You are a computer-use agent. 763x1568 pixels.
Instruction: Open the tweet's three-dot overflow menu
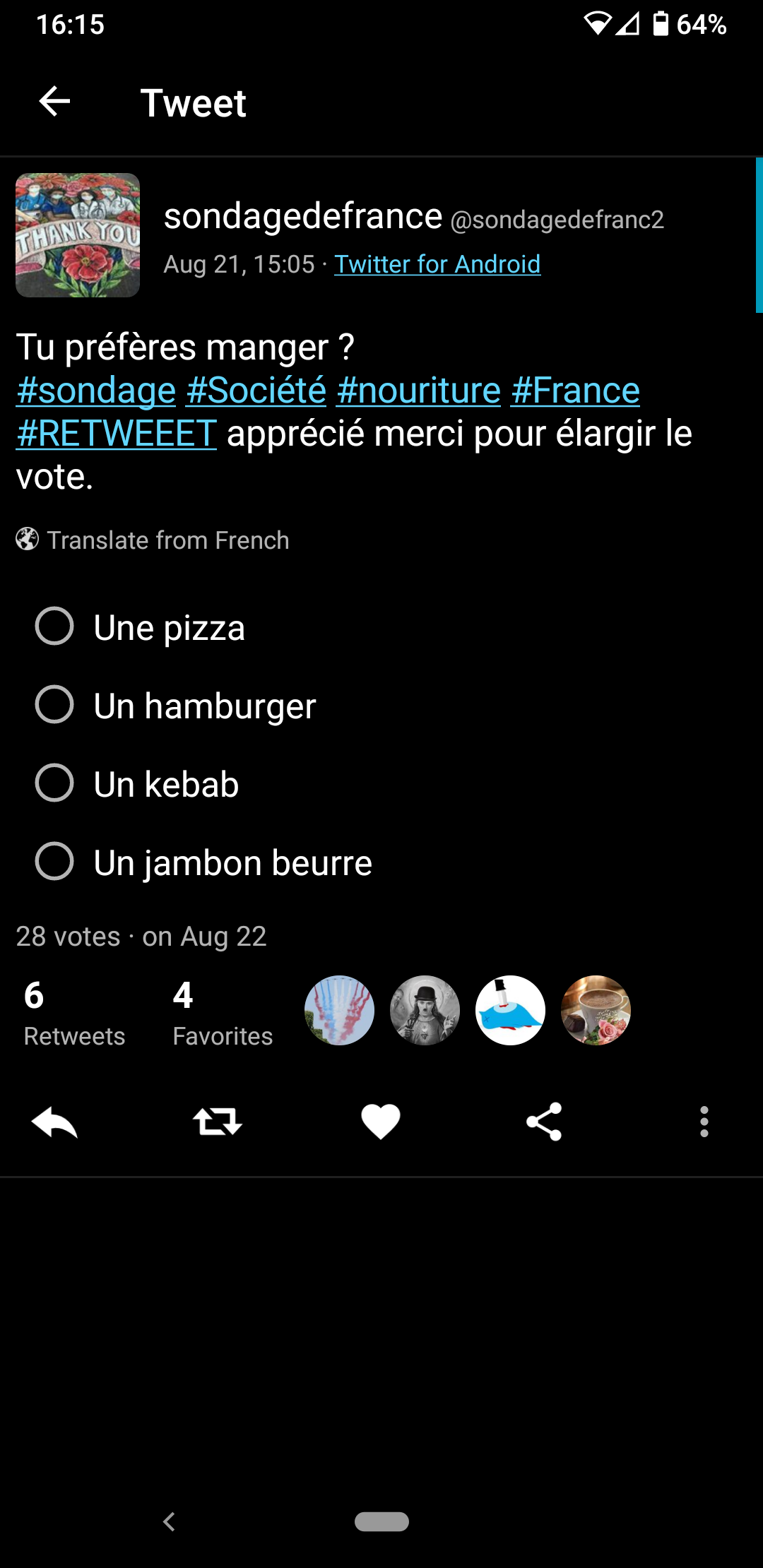[x=704, y=1122]
